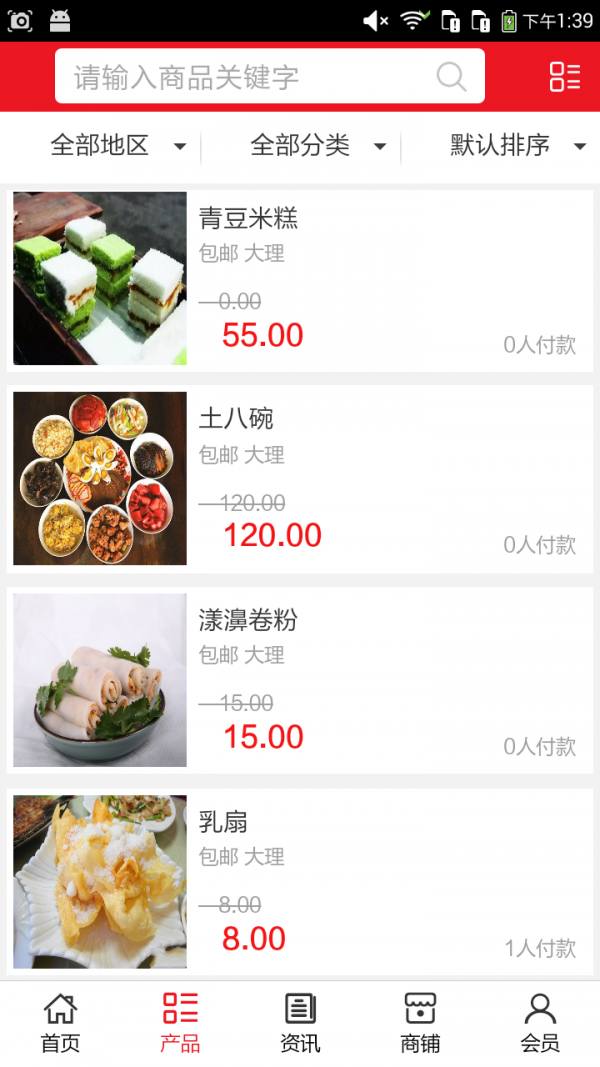Open the 默认排序 sorting dropdown
Viewport: 600px width, 1067px height.
[x=517, y=146]
